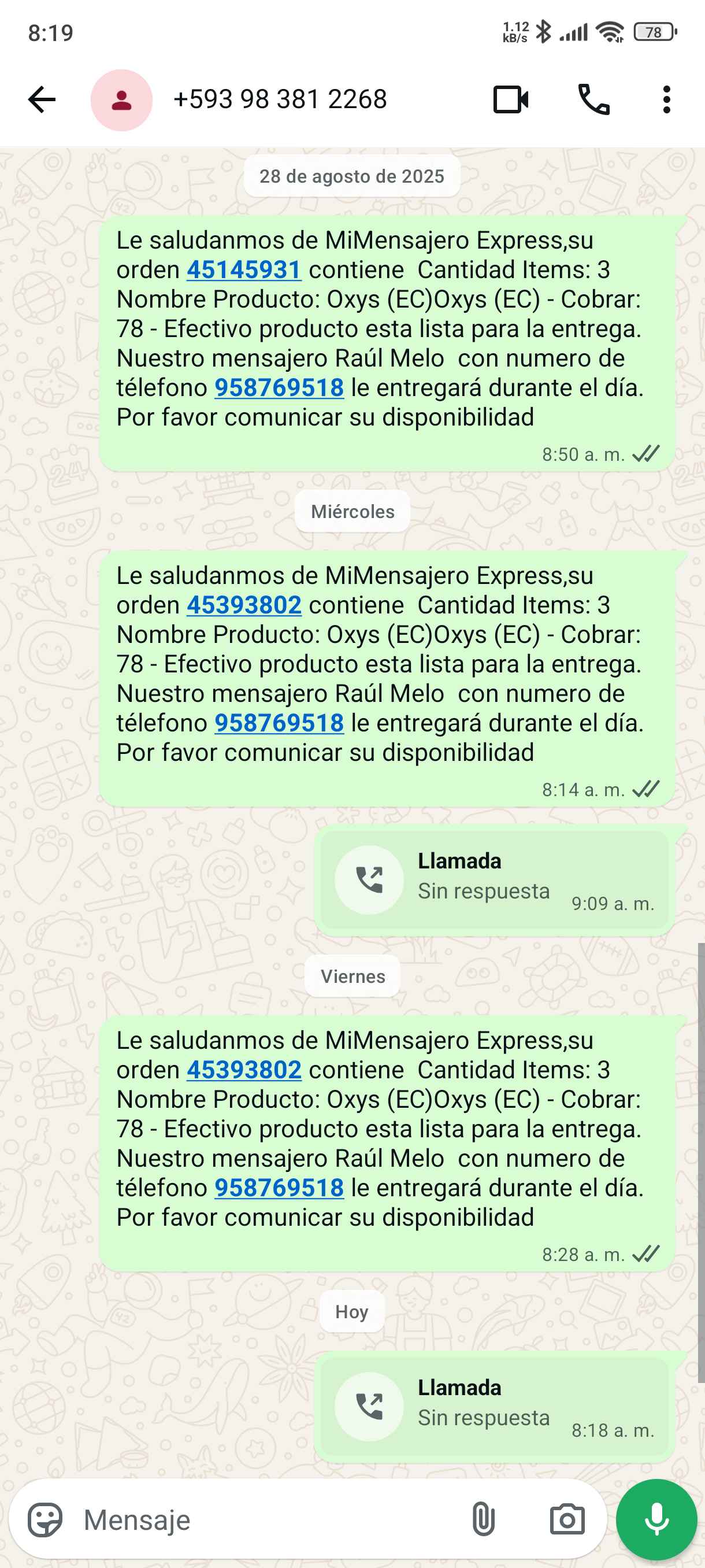Open missed call entry from 8:18 a. m.
This screenshot has height=1568, width=705.
(493, 1406)
